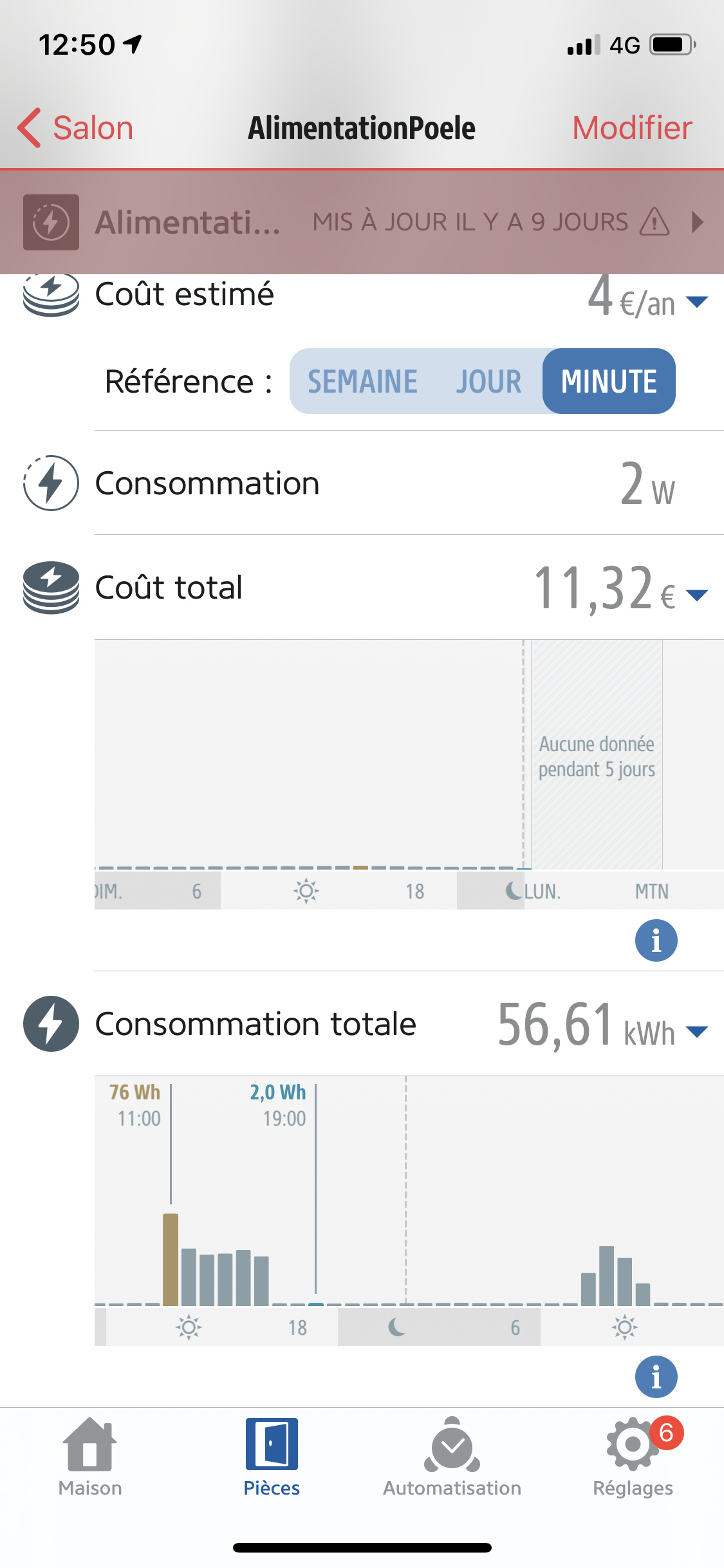This screenshot has height=1568, width=724.
Task: Open info for the Coût total chart
Action: (x=656, y=940)
